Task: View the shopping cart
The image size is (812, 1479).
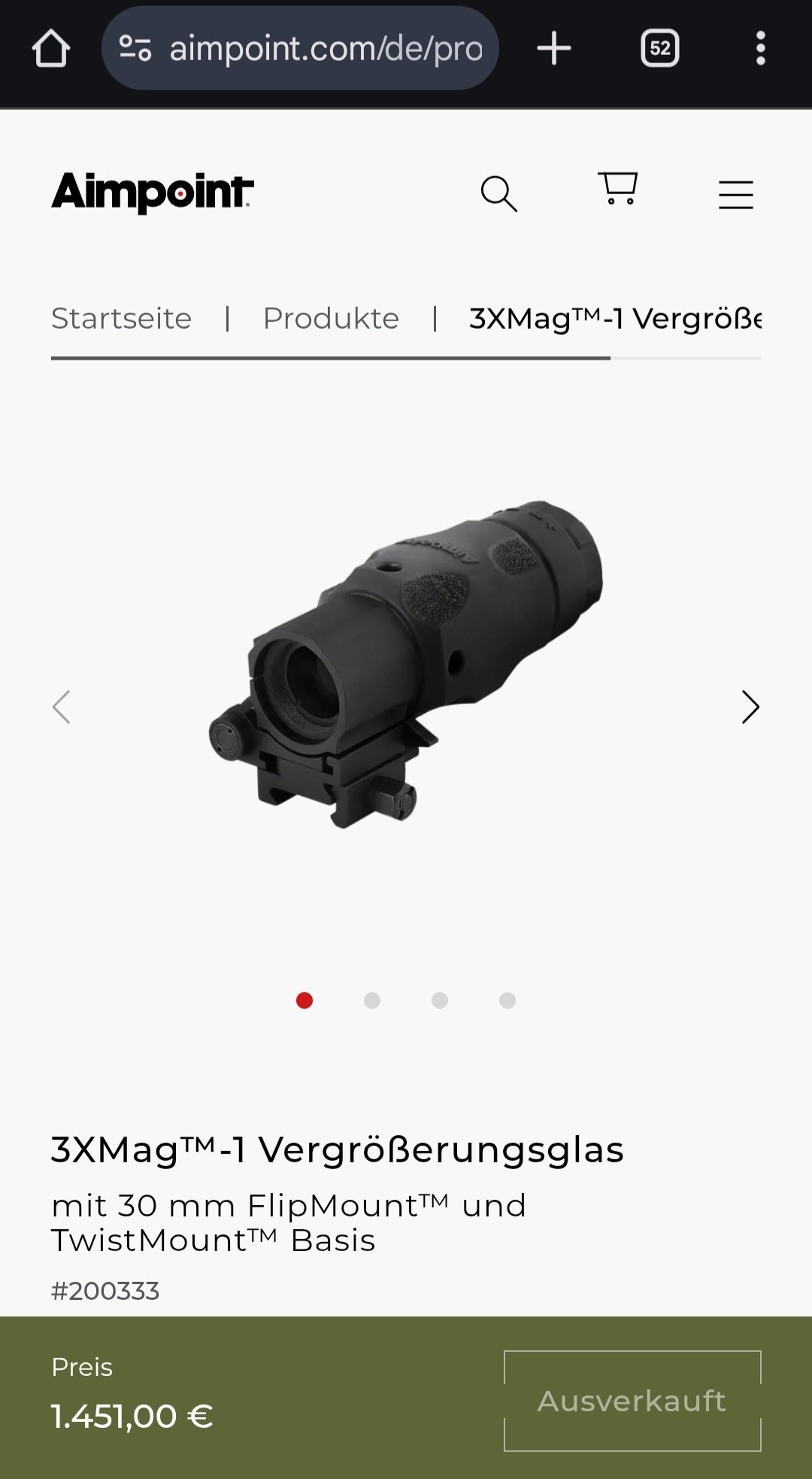Action: pos(618,188)
